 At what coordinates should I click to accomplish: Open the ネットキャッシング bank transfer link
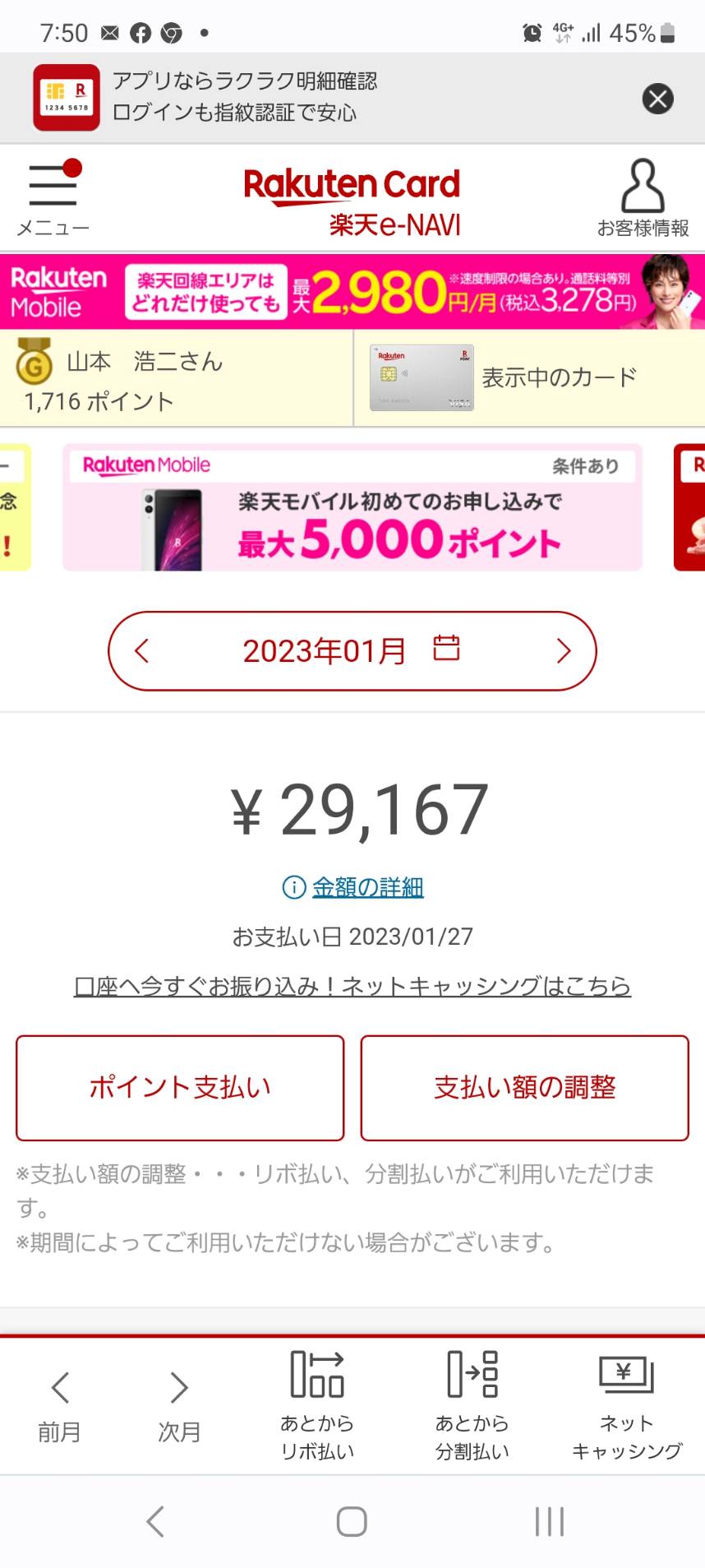352,985
